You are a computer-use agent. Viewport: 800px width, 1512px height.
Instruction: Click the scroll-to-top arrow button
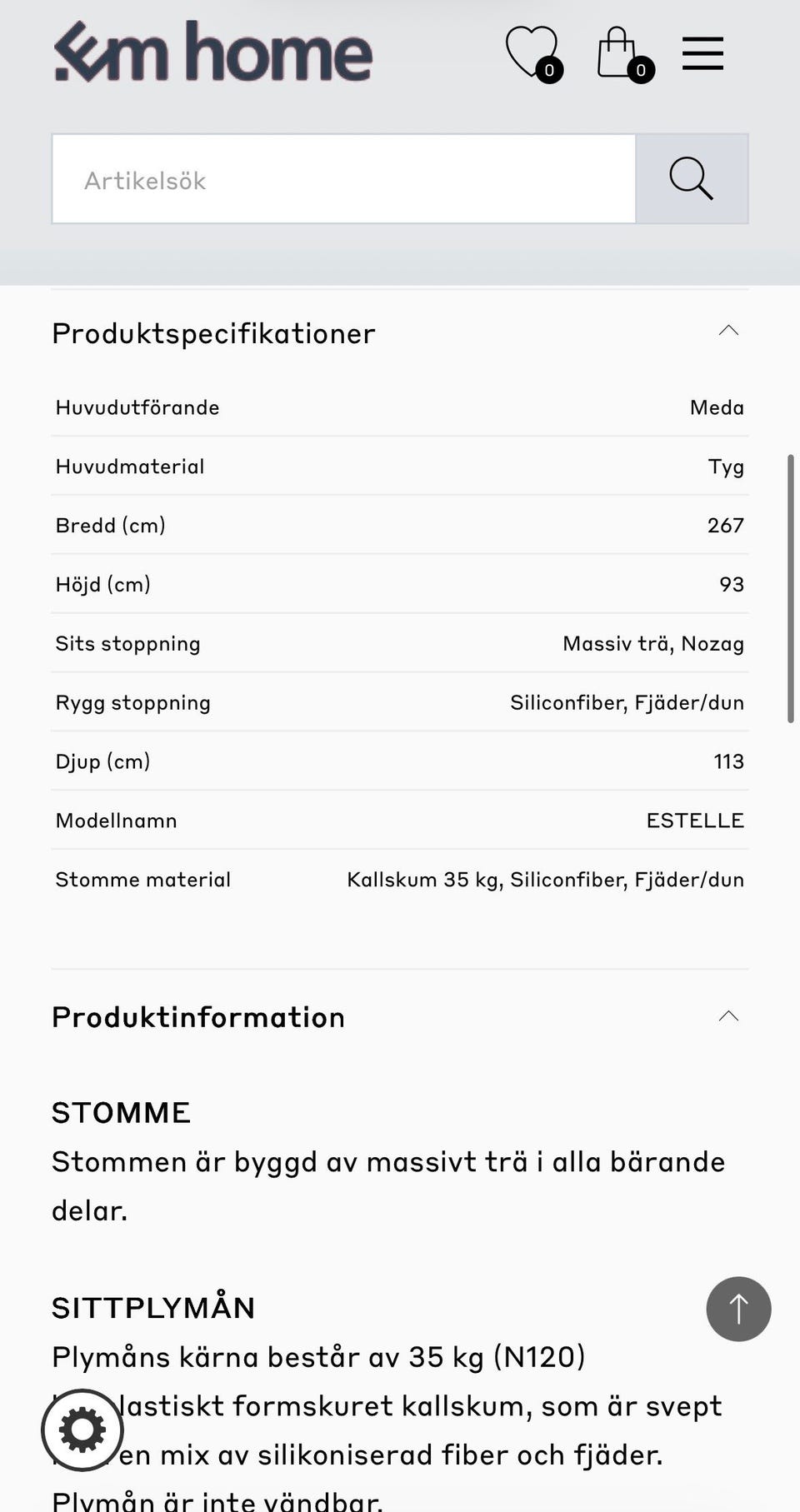(x=738, y=1309)
